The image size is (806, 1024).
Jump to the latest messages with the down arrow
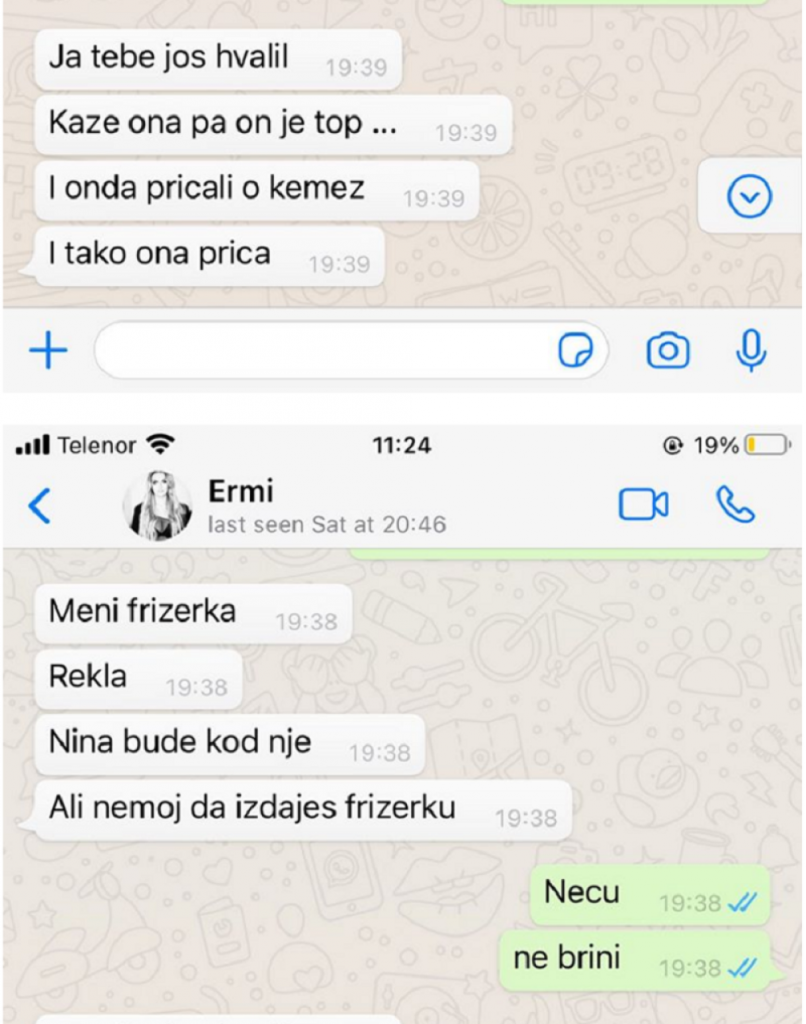click(749, 197)
